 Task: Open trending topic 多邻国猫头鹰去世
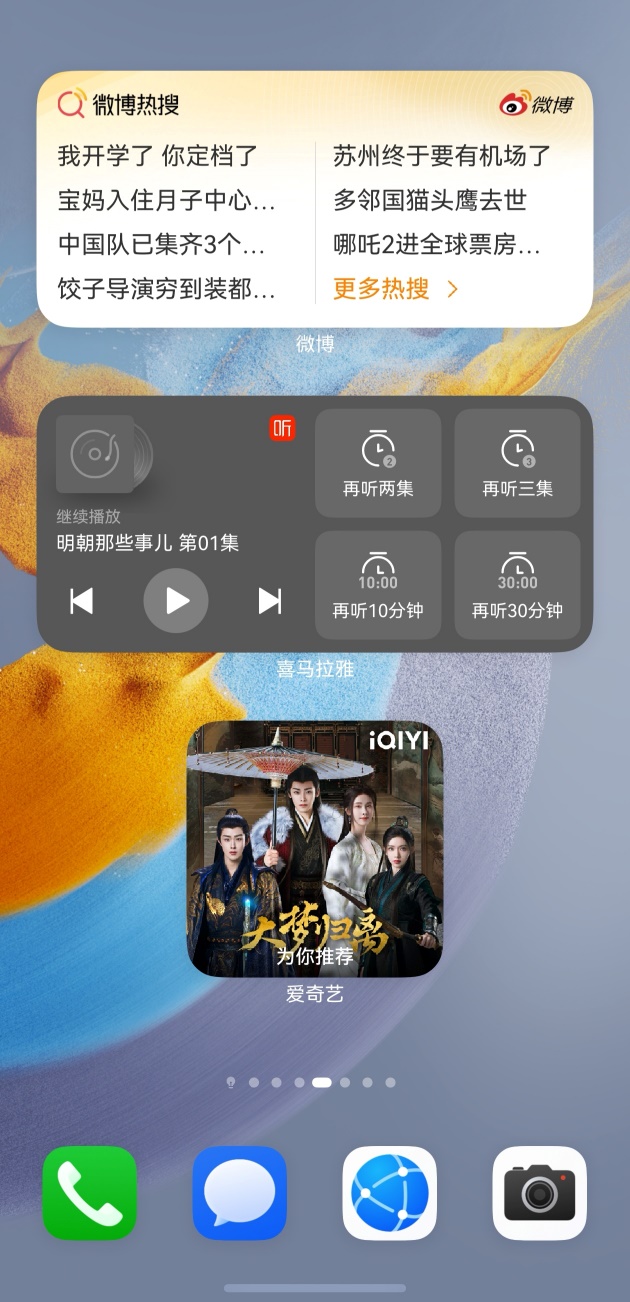click(430, 200)
